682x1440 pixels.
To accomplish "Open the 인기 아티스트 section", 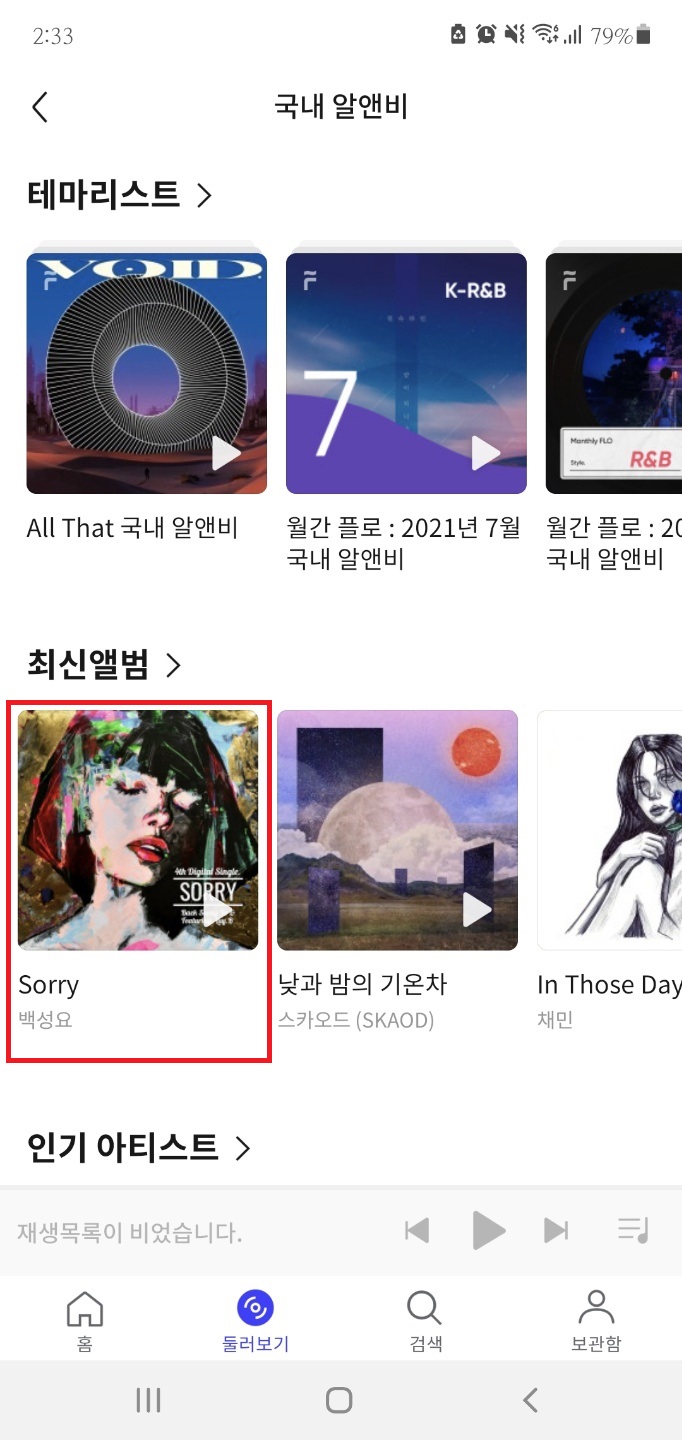I will (x=138, y=1146).
